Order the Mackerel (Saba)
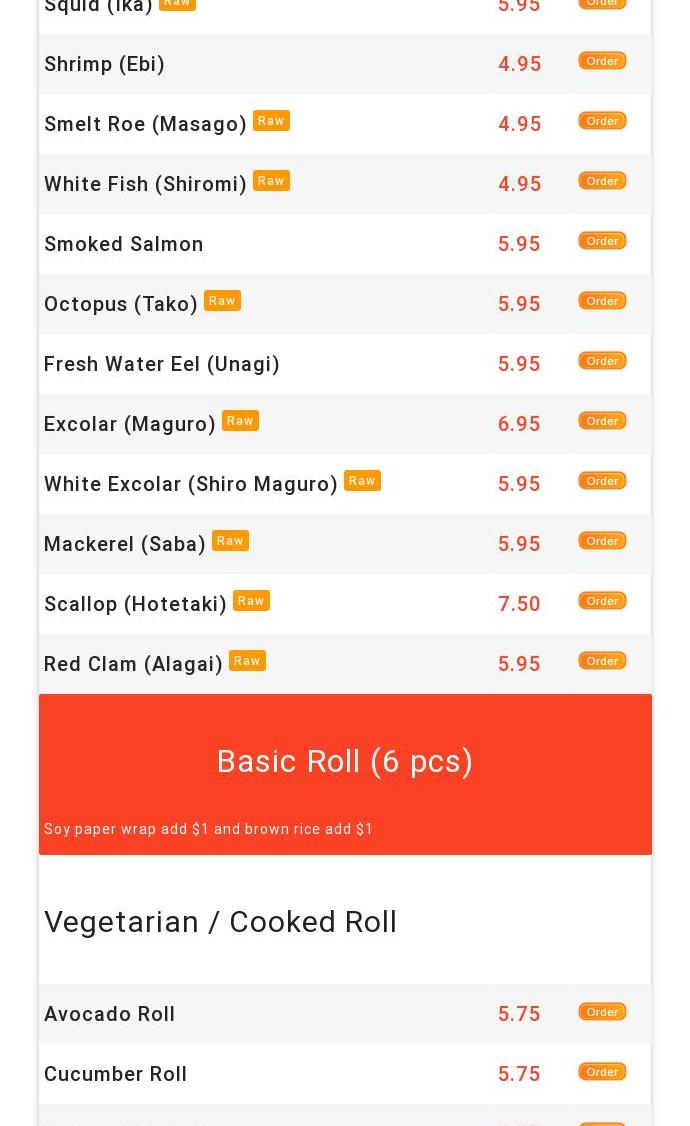 602,541
